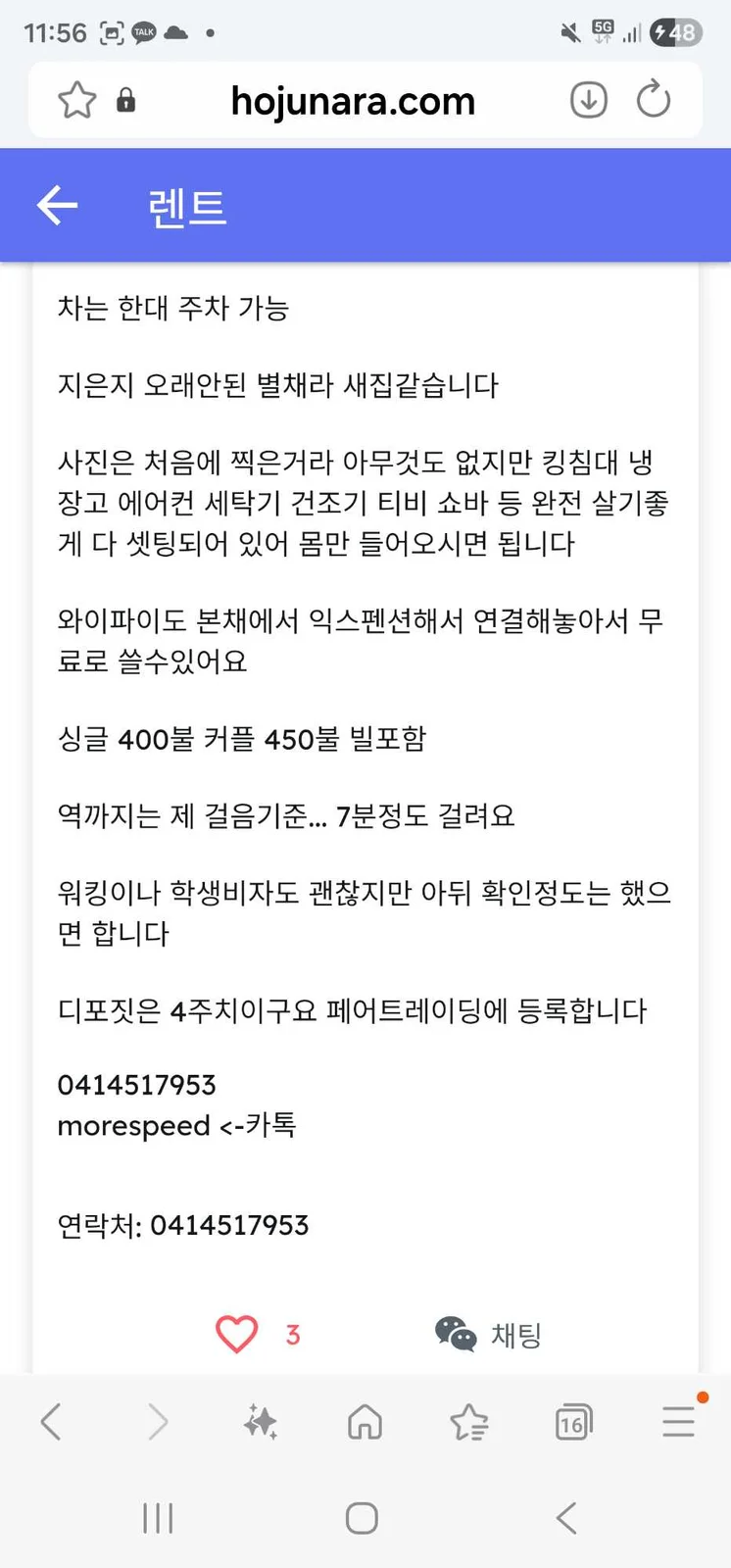Image resolution: width=731 pixels, height=1568 pixels.
Task: Bookmark this page with the address bar star
Action: 77,100
